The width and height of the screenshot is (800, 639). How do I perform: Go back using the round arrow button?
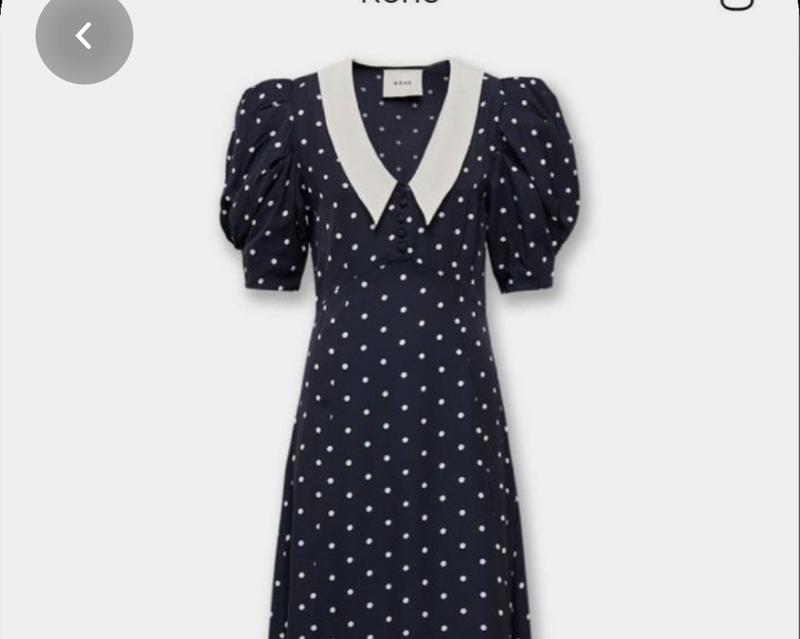pyautogui.click(x=84, y=36)
